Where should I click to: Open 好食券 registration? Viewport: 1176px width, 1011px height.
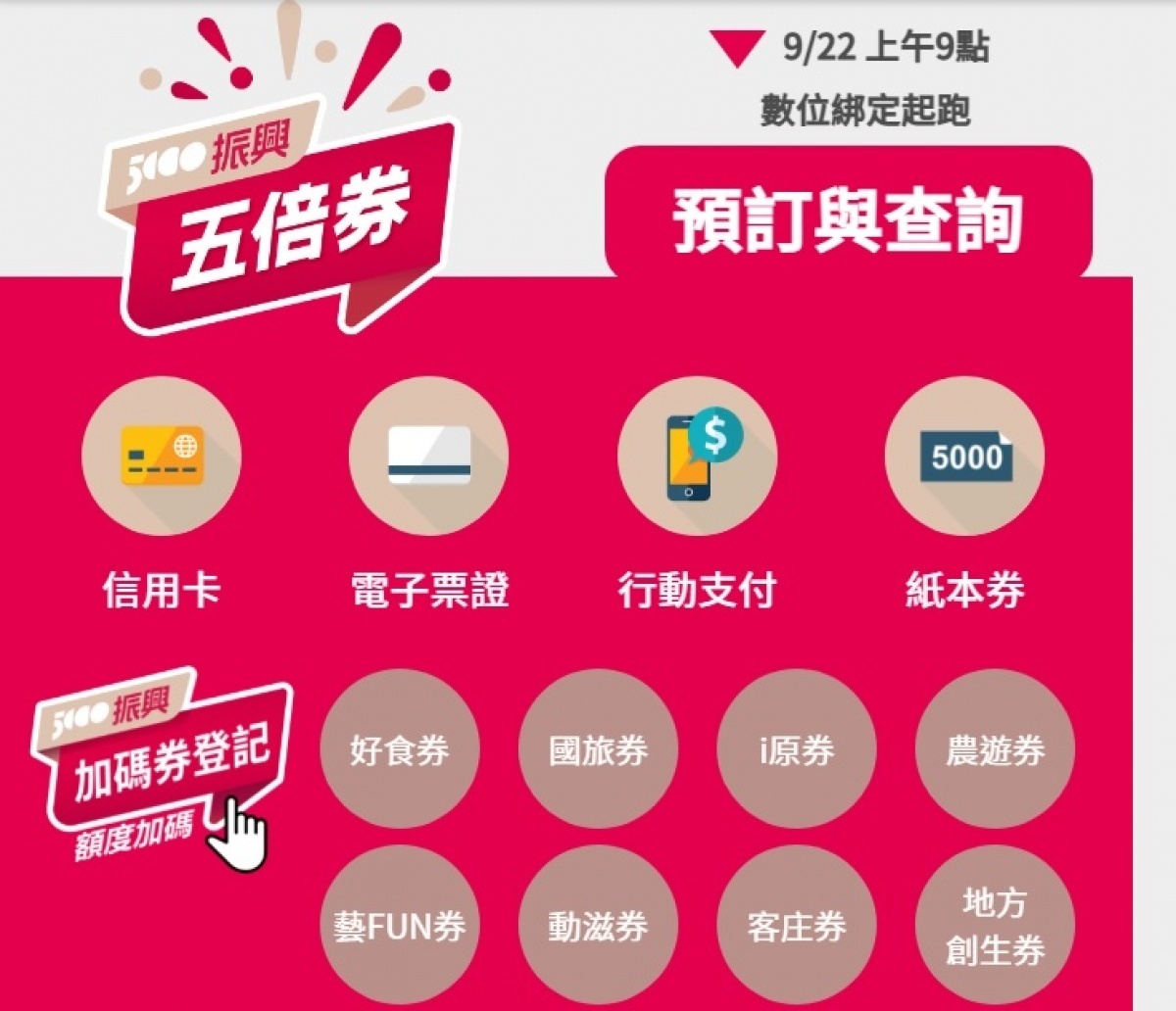point(400,750)
